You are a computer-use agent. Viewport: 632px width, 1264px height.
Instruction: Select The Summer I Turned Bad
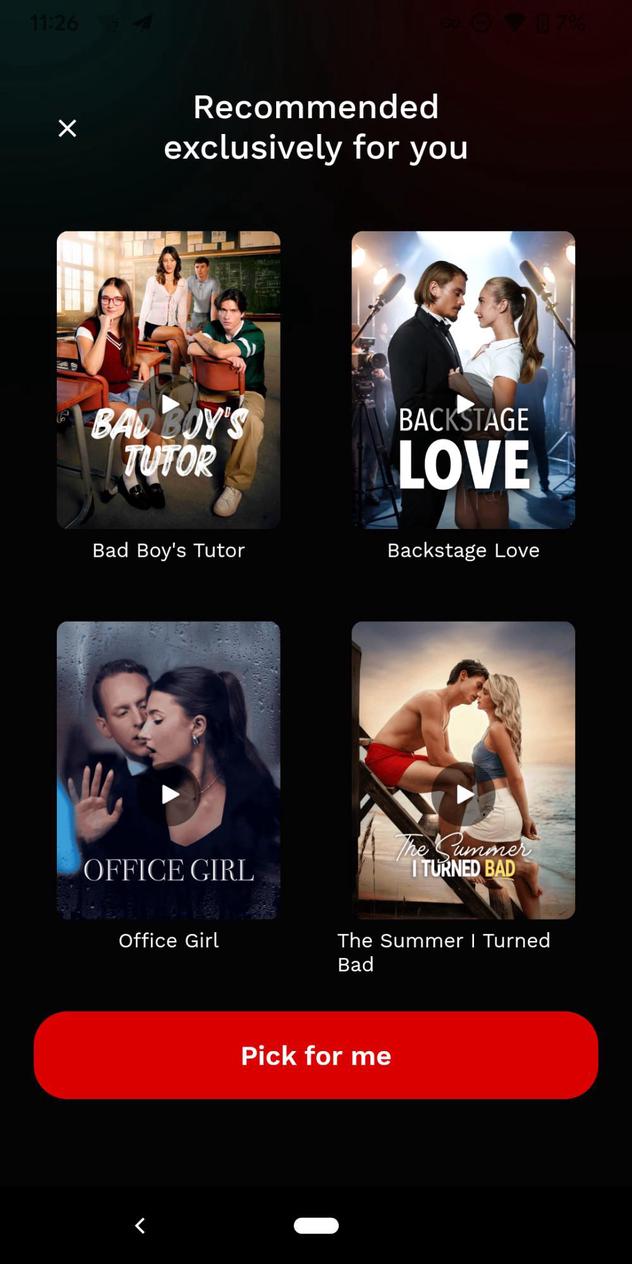463,770
